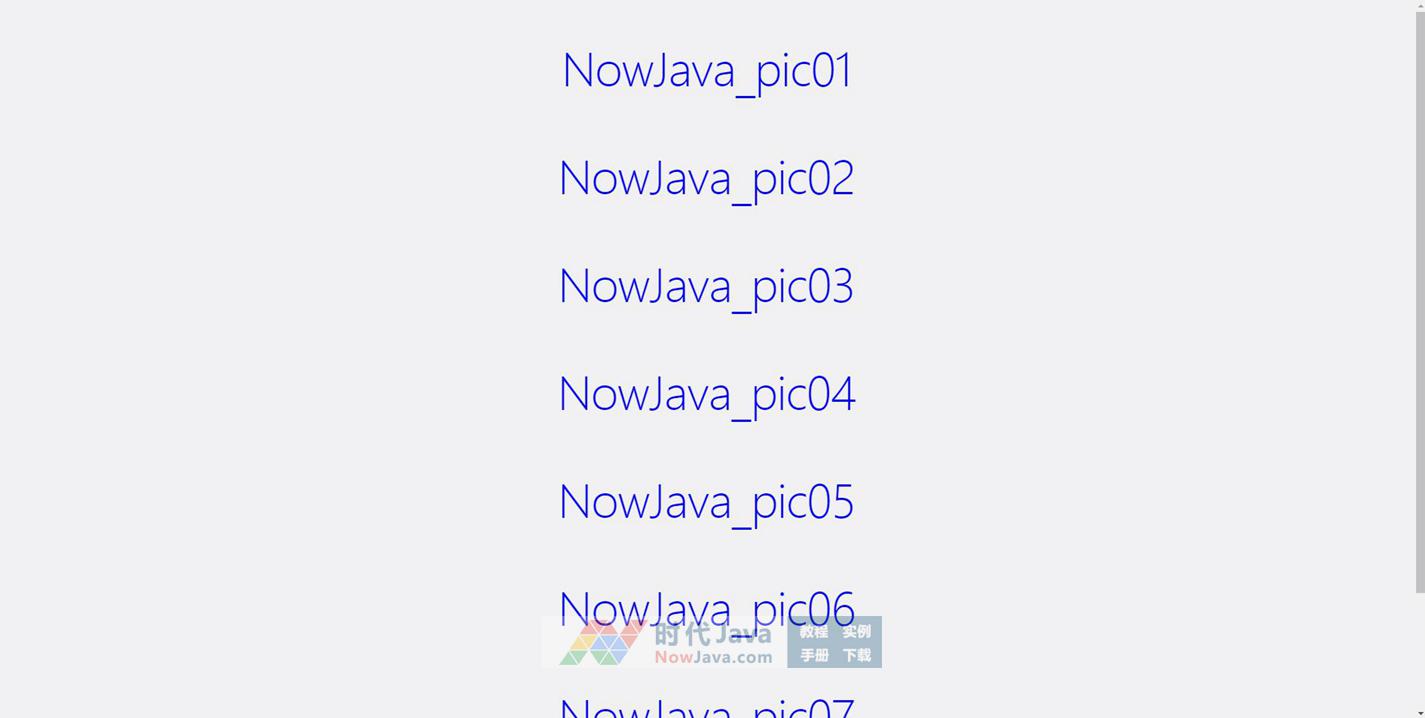The height and width of the screenshot is (718, 1425).
Task: Open the NowJava_pic01 link
Action: pos(707,71)
